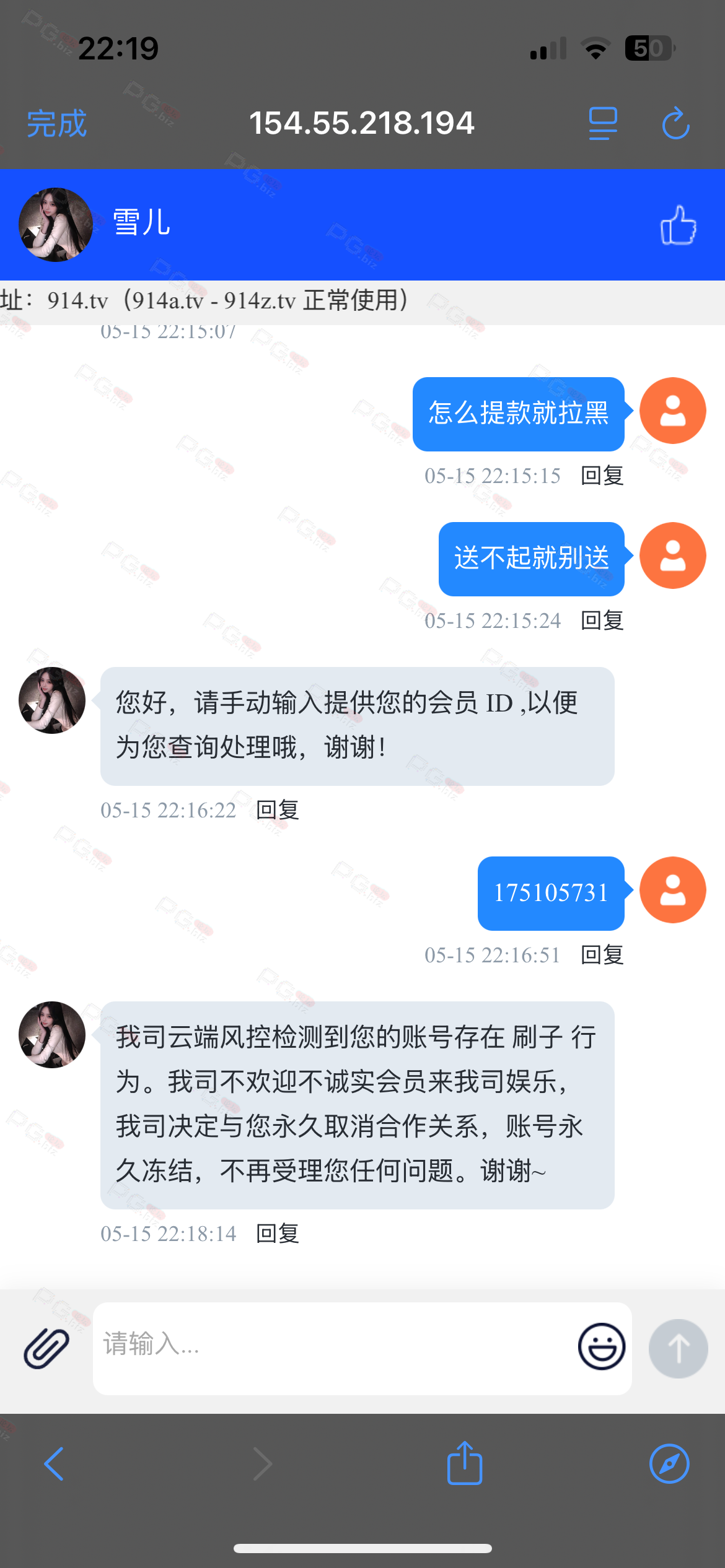This screenshot has height=1568, width=725.
Task: Send the message with the arrow button
Action: [x=678, y=1349]
